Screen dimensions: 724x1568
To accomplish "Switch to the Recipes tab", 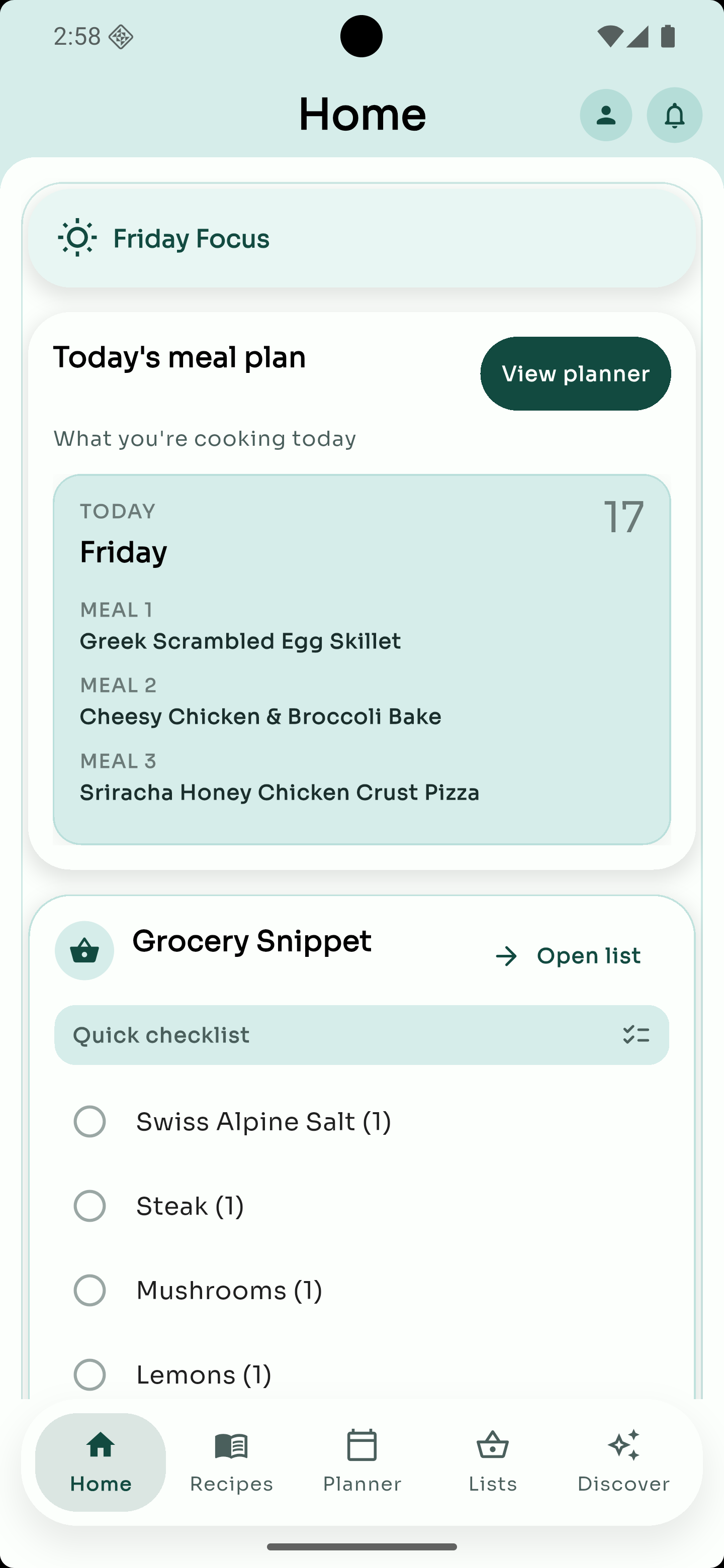I will point(231,1461).
